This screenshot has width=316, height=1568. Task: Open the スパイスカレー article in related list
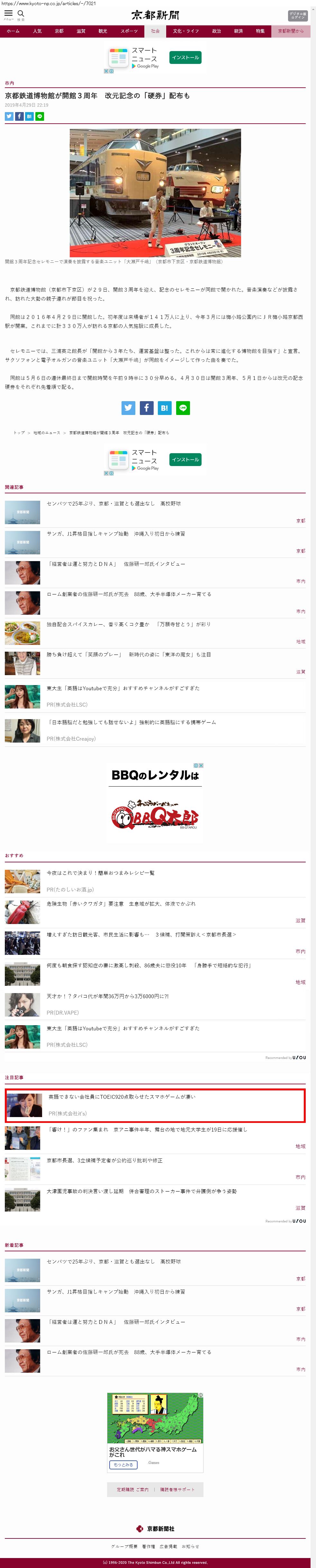(x=129, y=624)
